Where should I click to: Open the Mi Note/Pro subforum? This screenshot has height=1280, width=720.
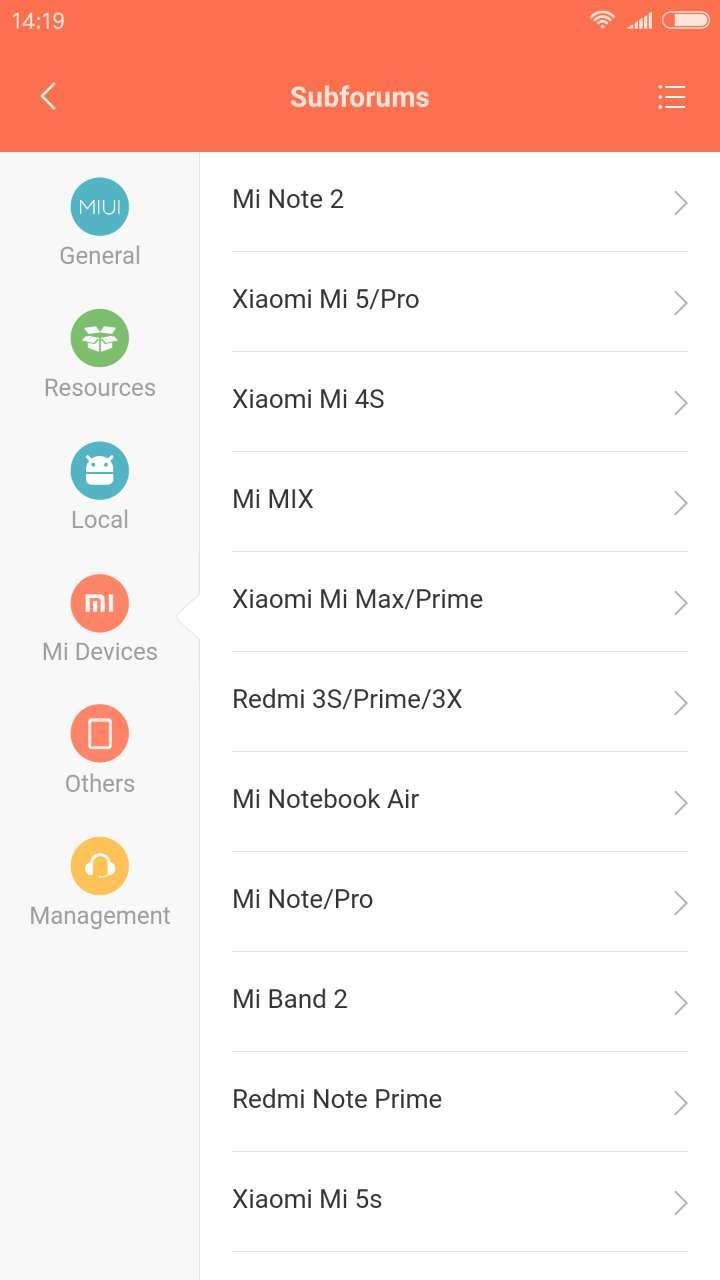[x=460, y=901]
